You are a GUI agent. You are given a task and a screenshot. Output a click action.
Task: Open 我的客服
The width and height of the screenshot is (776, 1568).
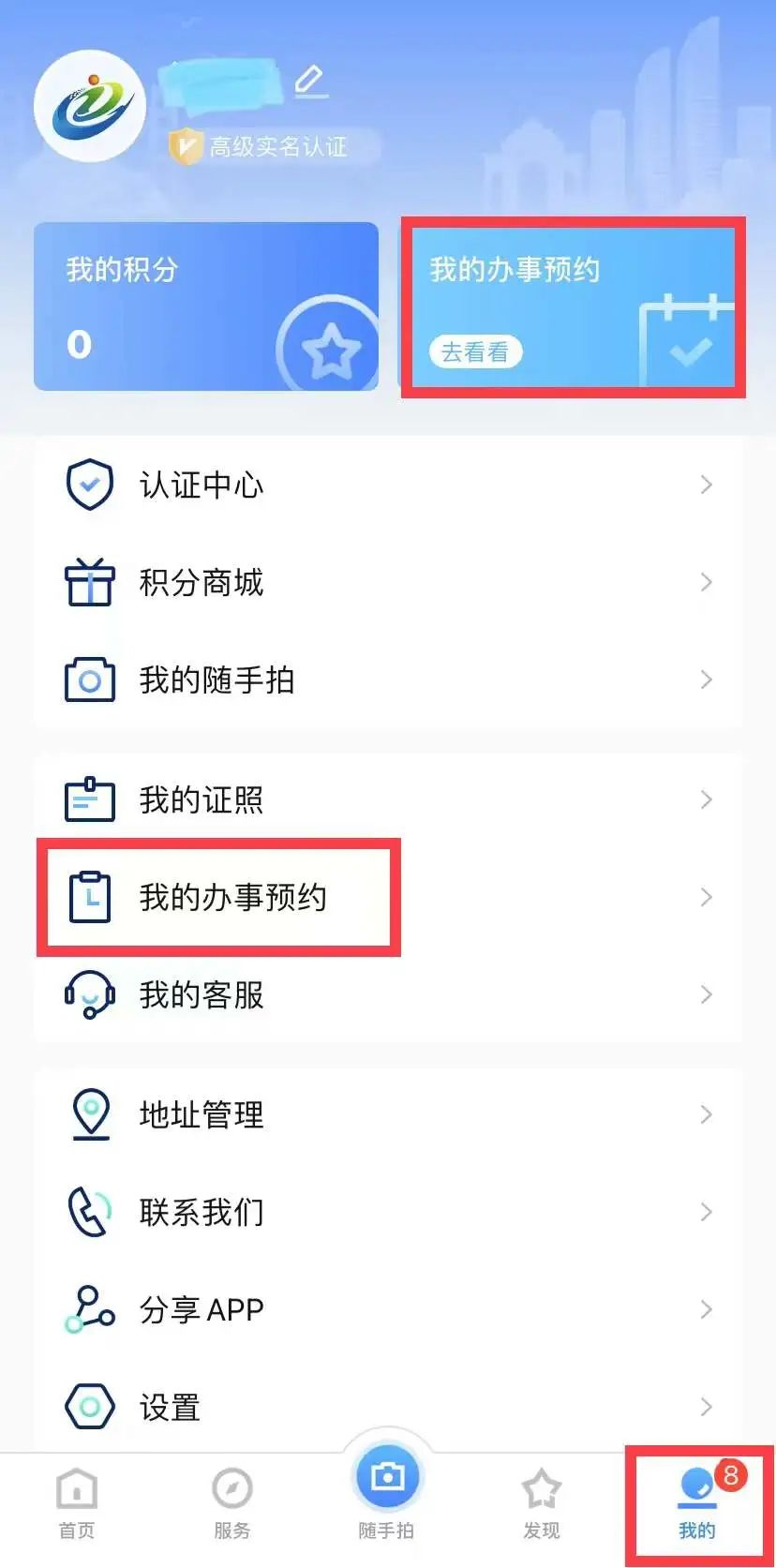coord(388,994)
